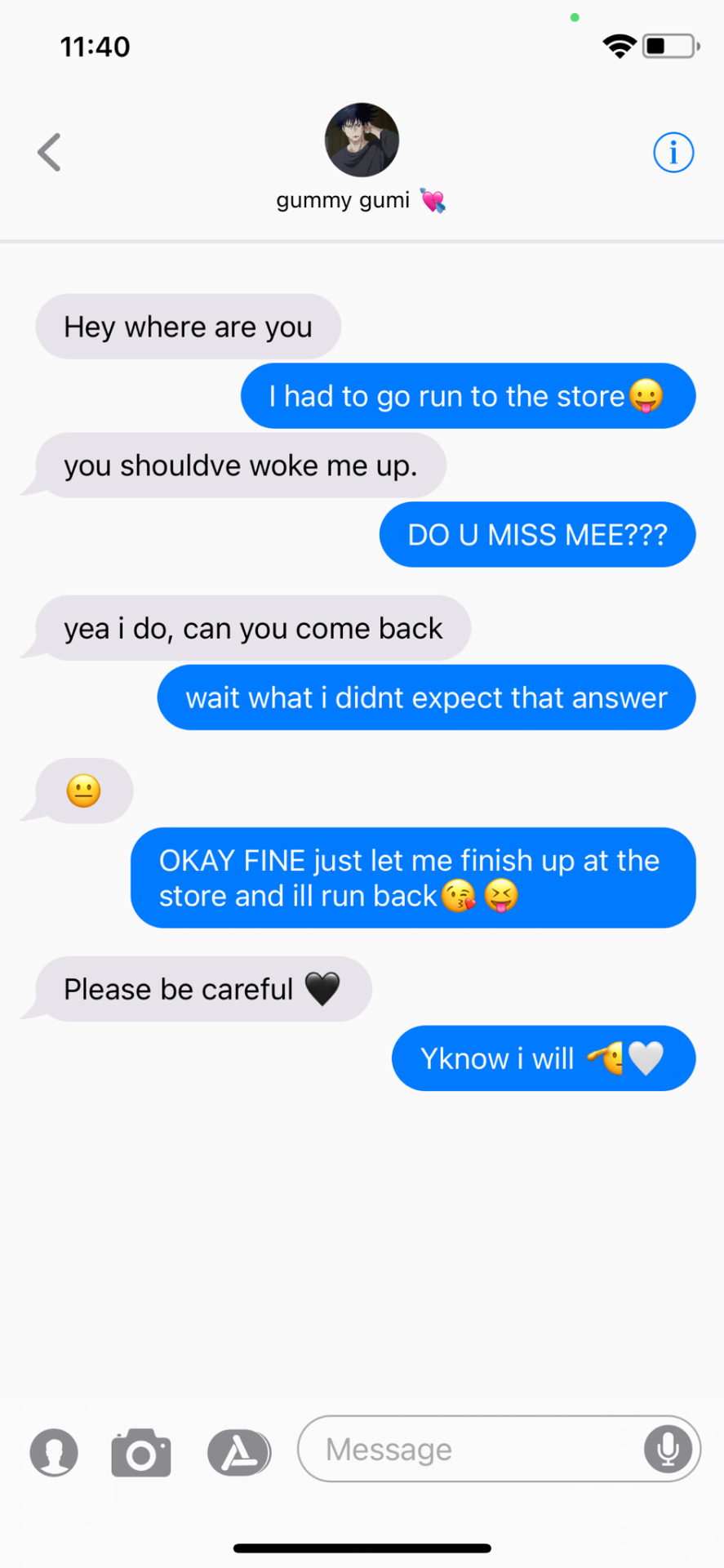Go back to the conversations list
This screenshot has width=724, height=1568.
pyautogui.click(x=50, y=153)
